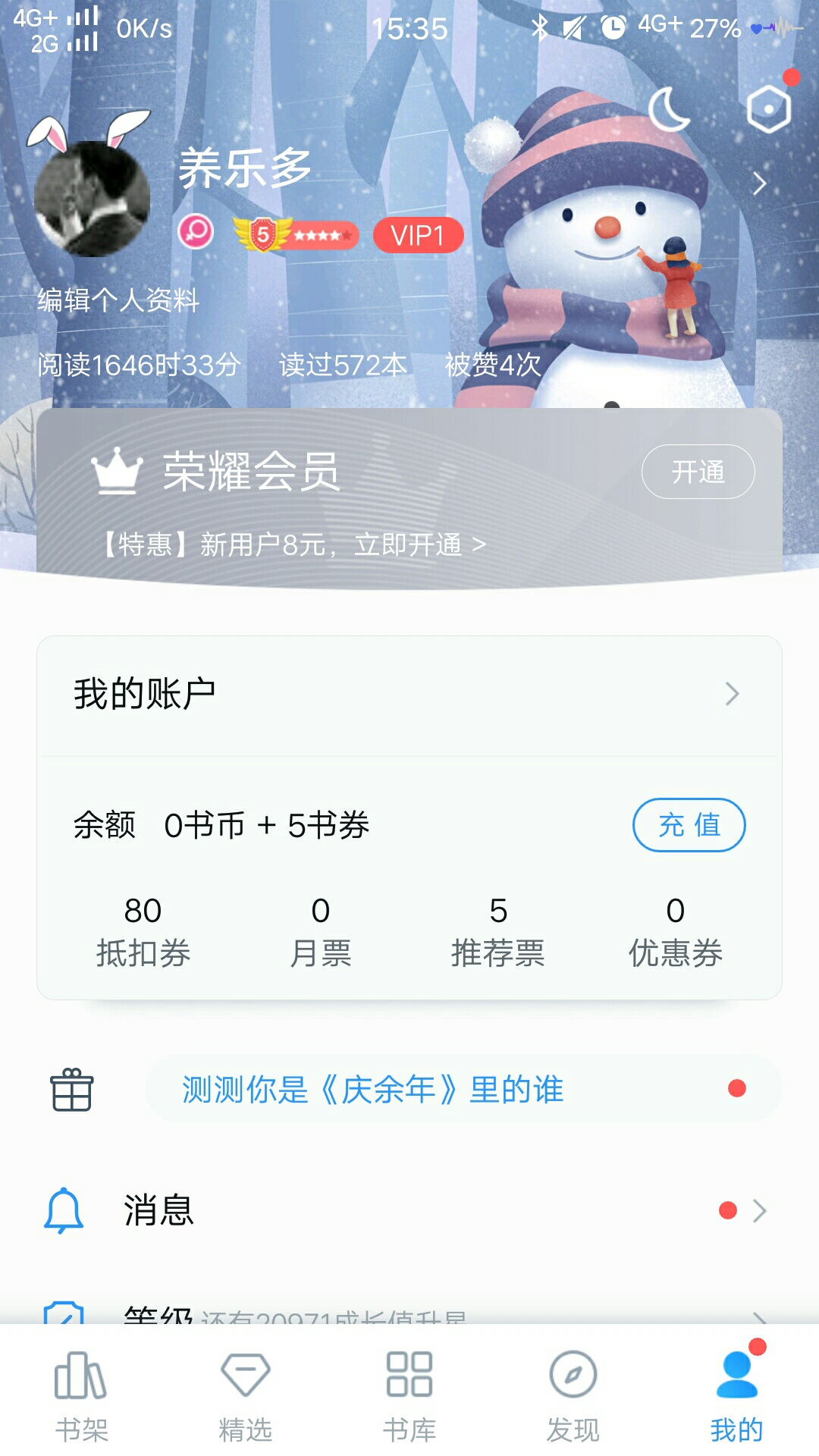Open the chevron arrow beside the username

[760, 184]
